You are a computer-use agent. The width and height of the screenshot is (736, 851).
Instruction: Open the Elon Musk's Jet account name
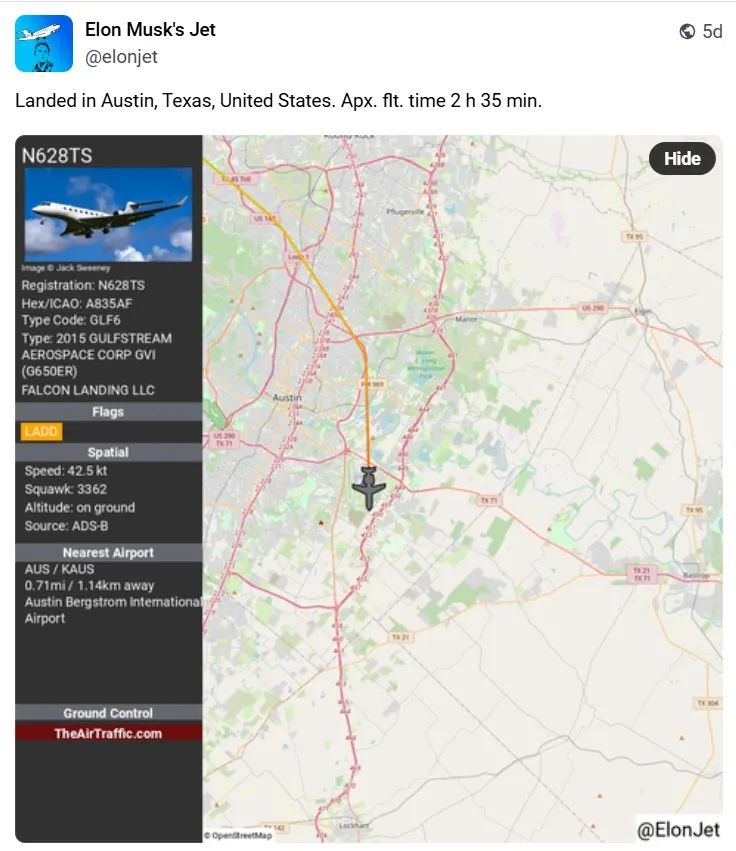click(150, 30)
